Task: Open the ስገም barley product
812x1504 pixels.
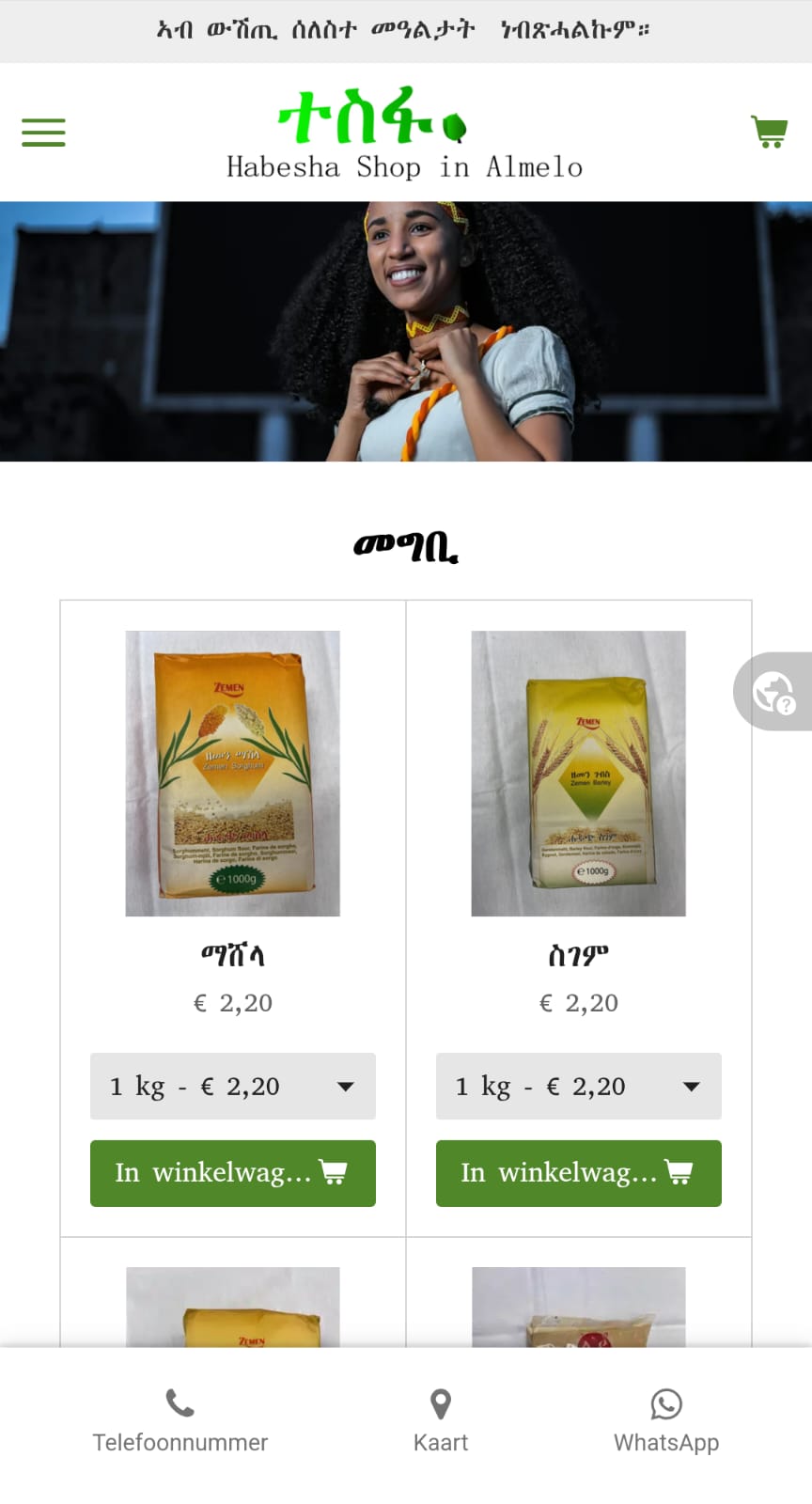Action: 578,773
